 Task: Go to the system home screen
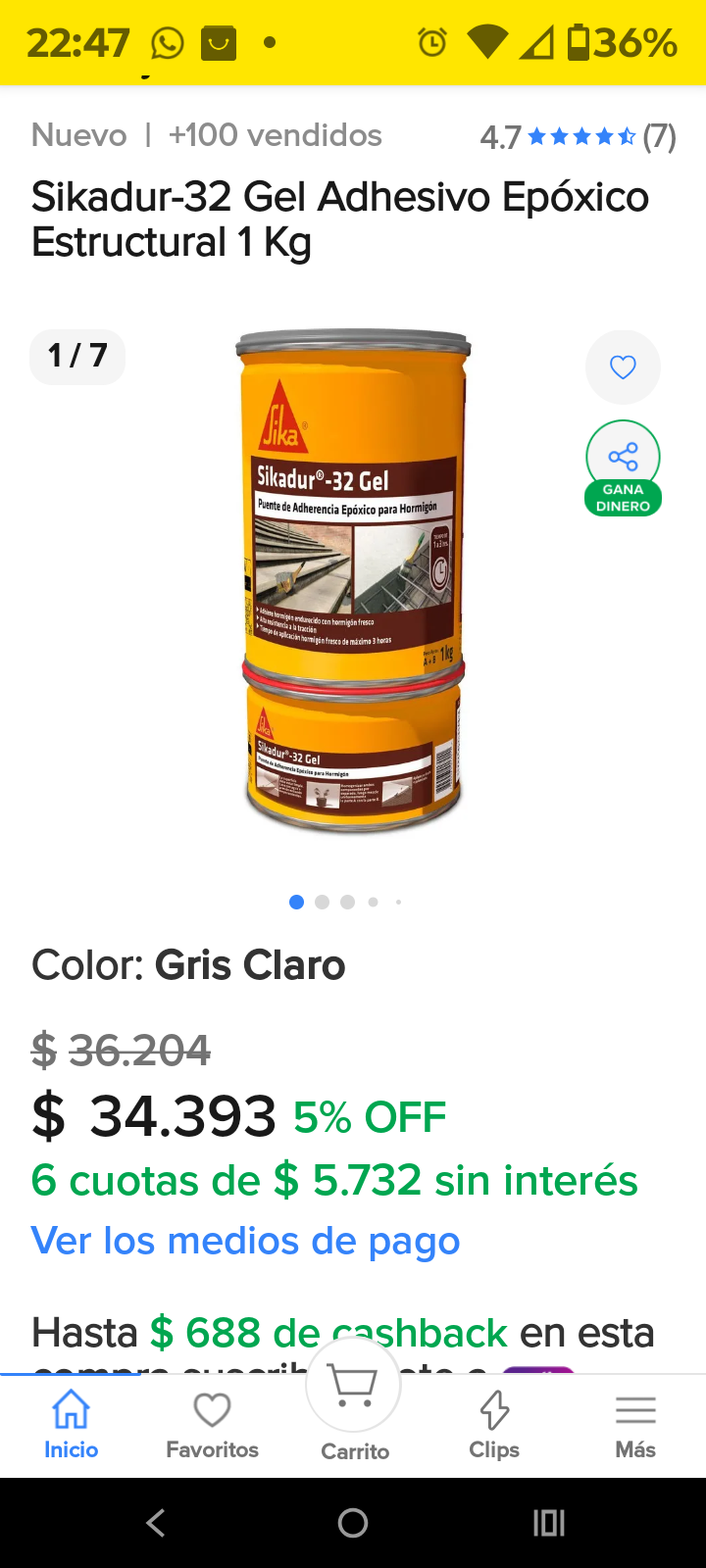coord(353,1522)
